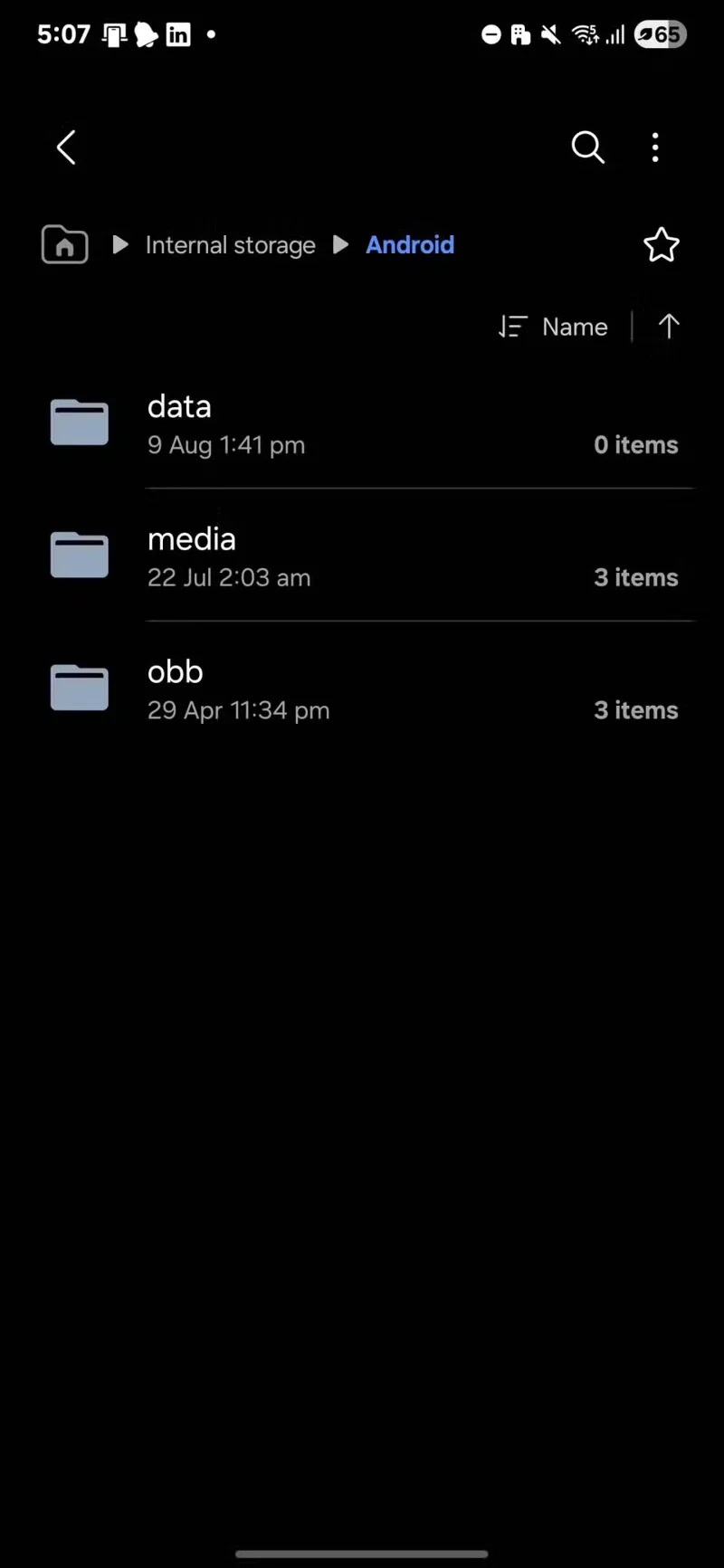Screen dimensions: 724x1568
Task: Navigate to Internal storage breadcrumb
Action: [230, 245]
